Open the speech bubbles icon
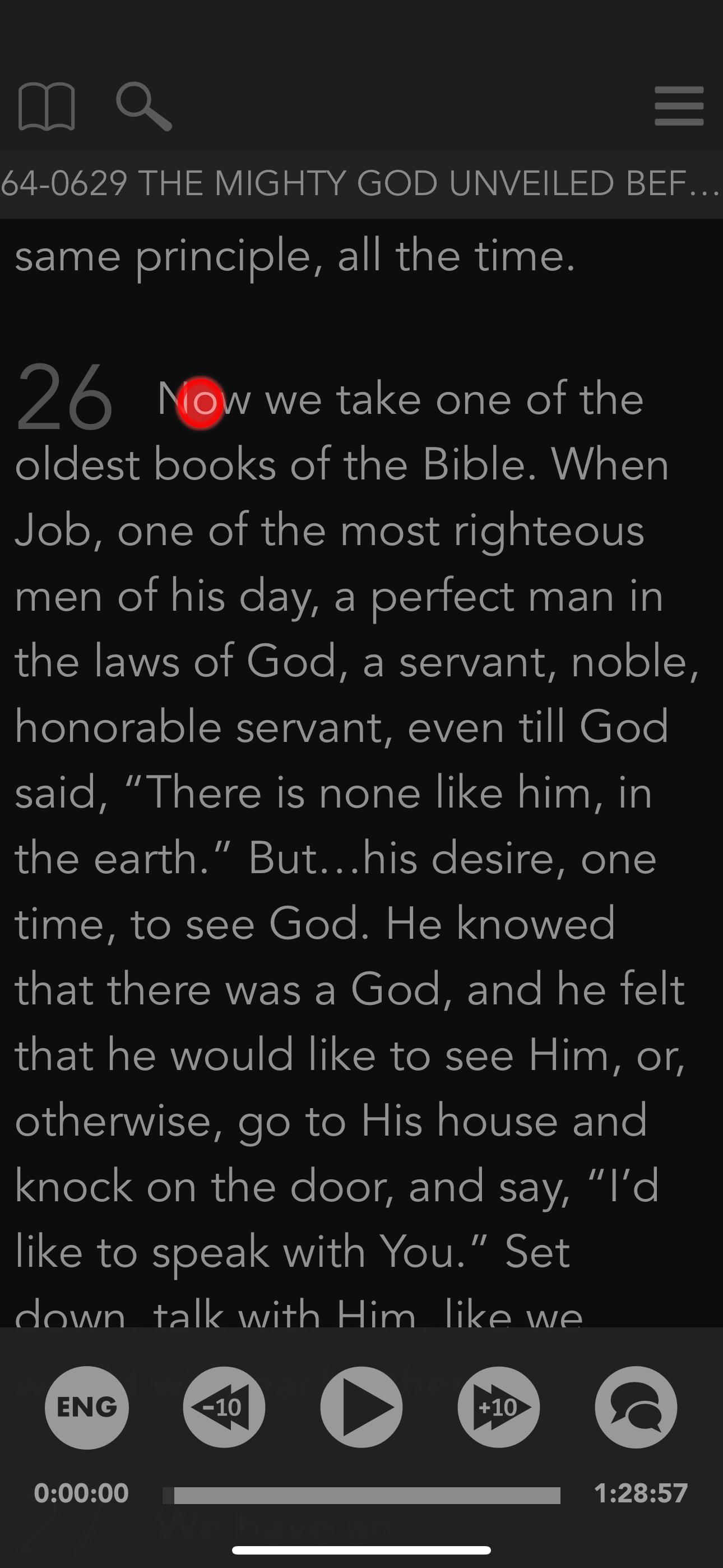 [x=636, y=1407]
